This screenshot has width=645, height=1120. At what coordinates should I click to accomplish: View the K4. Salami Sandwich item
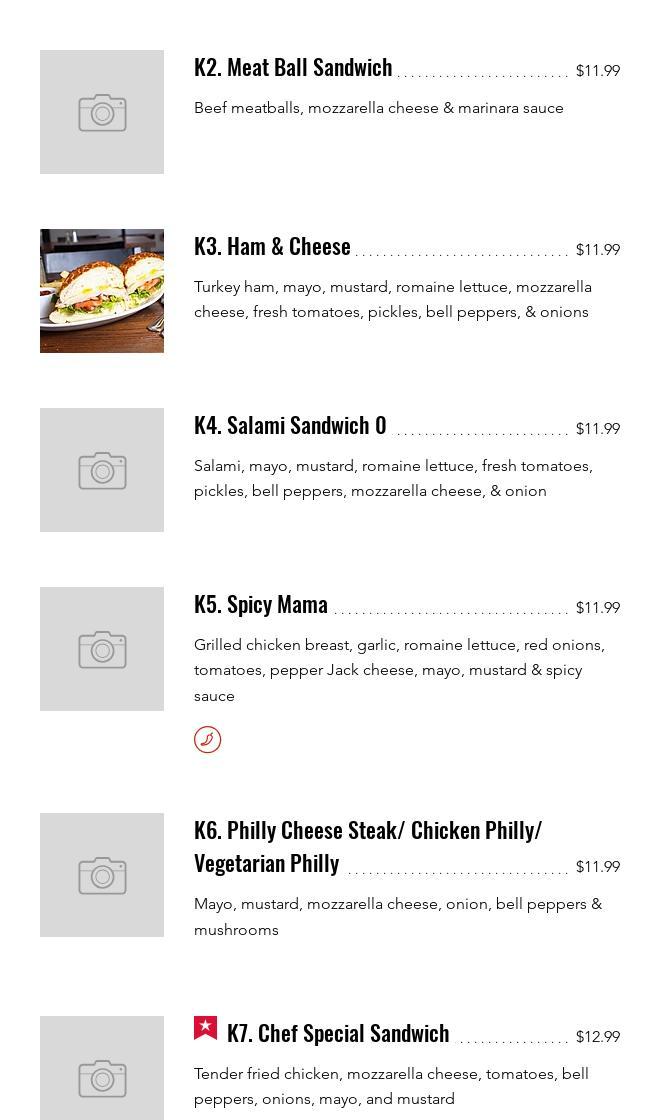(290, 426)
